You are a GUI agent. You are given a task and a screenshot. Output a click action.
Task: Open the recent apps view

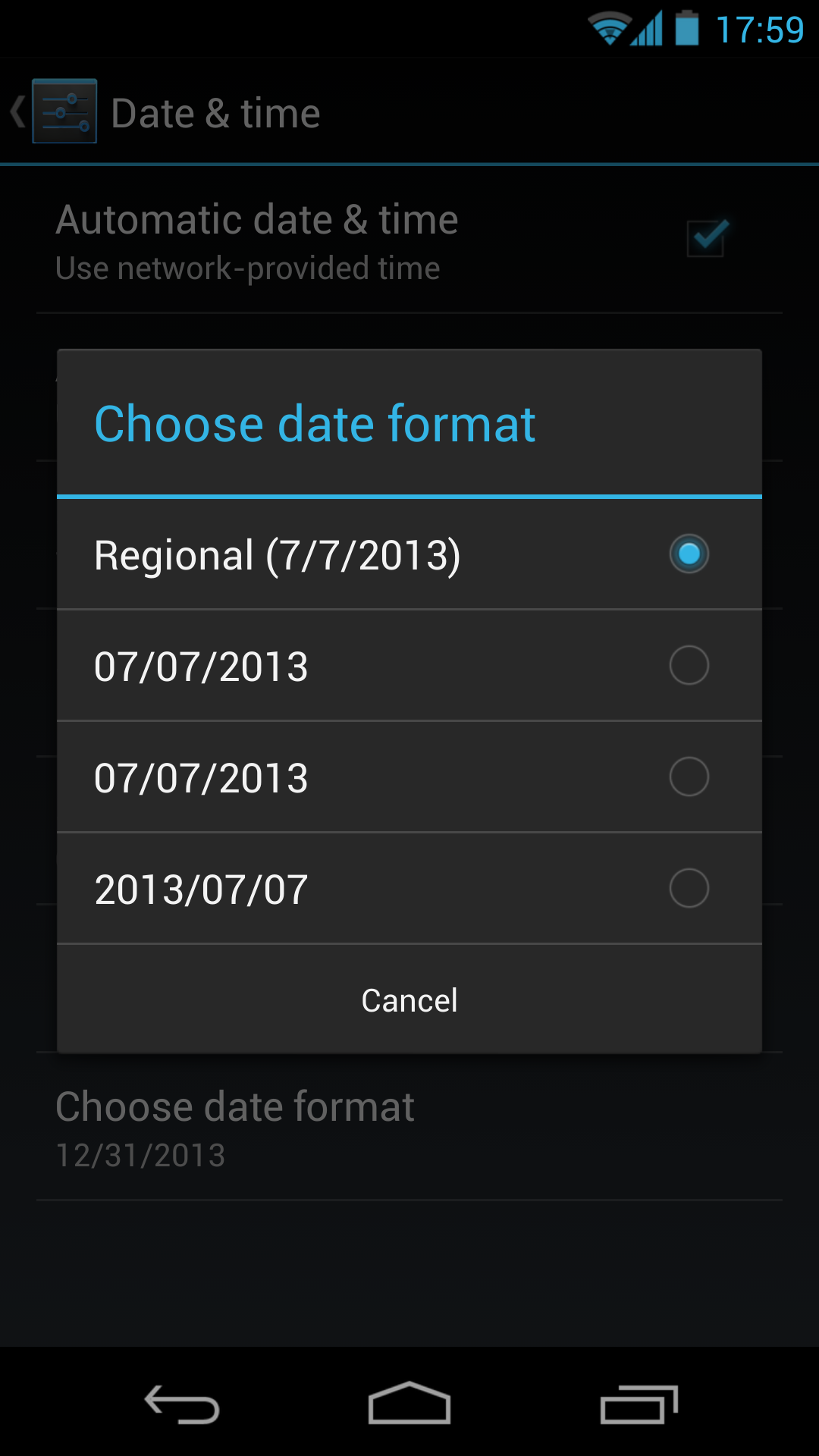(639, 1404)
